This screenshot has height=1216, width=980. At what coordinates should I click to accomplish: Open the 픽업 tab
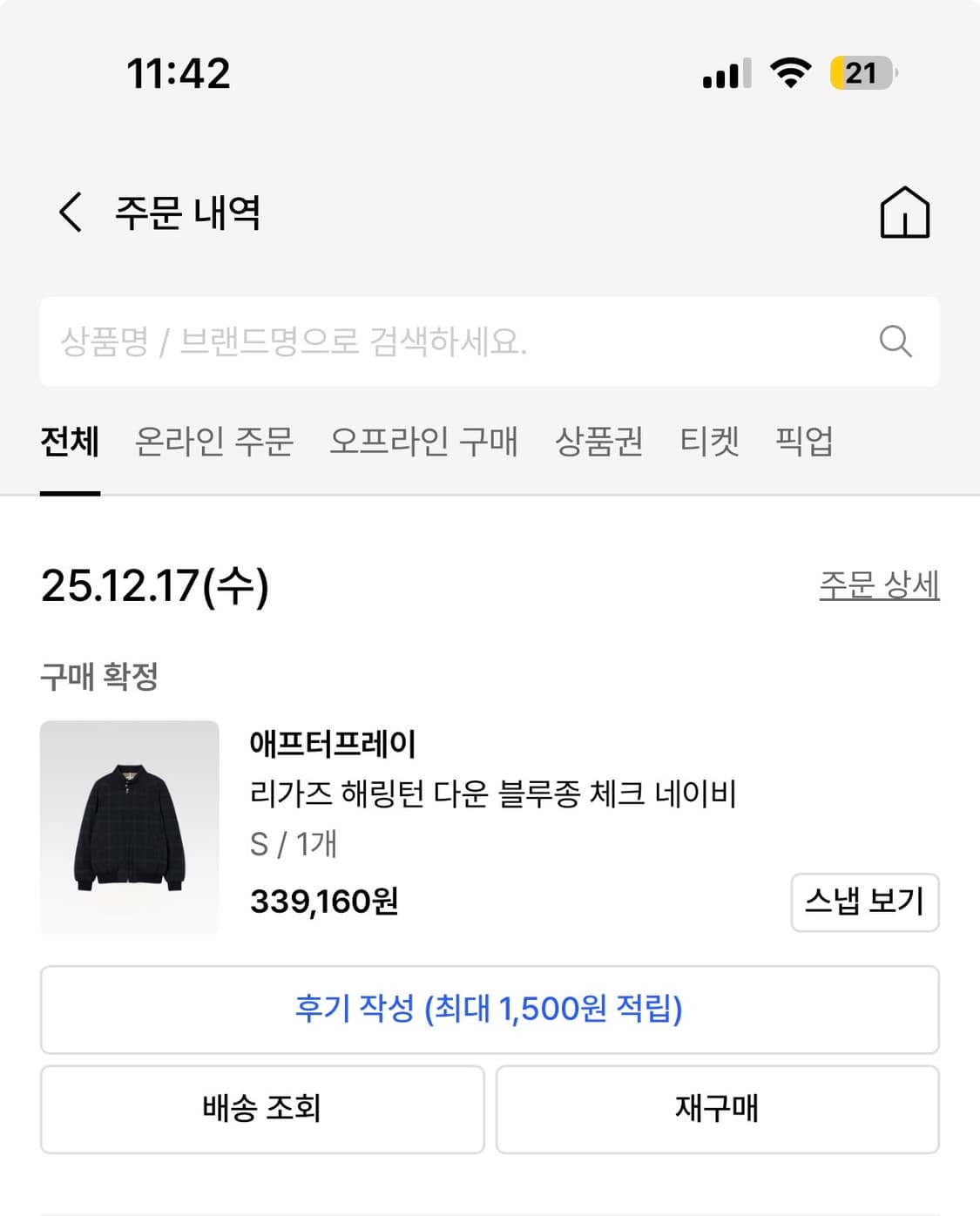[802, 442]
